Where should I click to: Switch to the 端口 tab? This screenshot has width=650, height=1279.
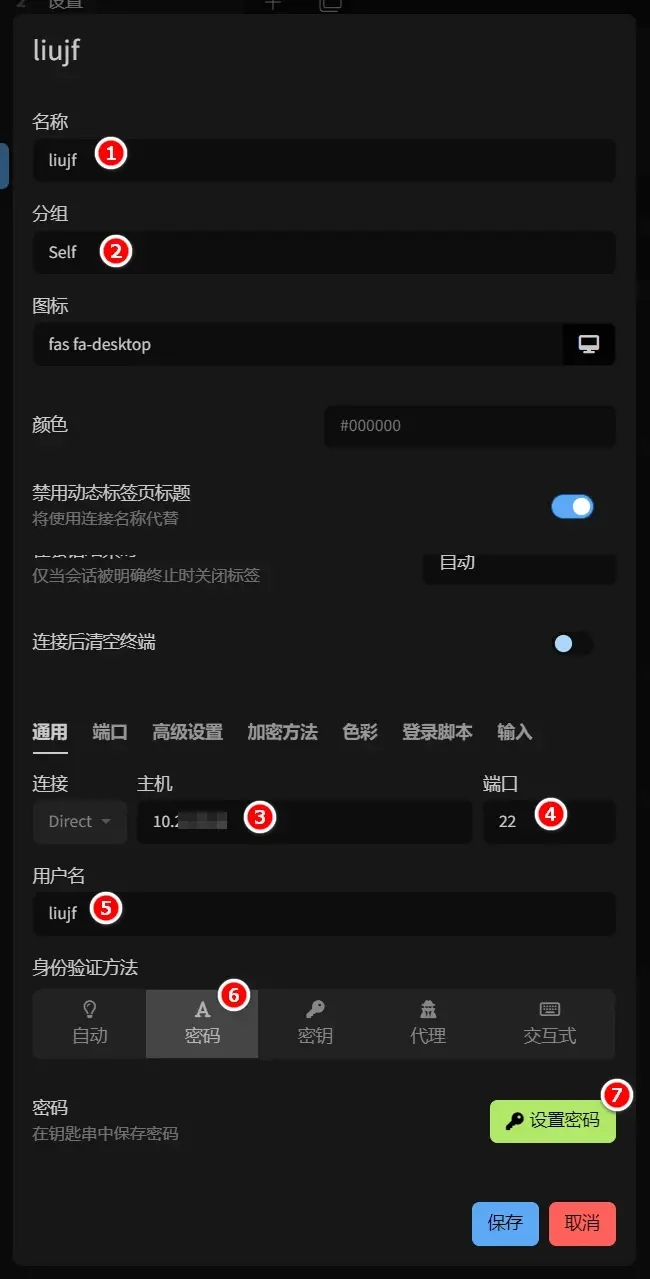coord(110,732)
